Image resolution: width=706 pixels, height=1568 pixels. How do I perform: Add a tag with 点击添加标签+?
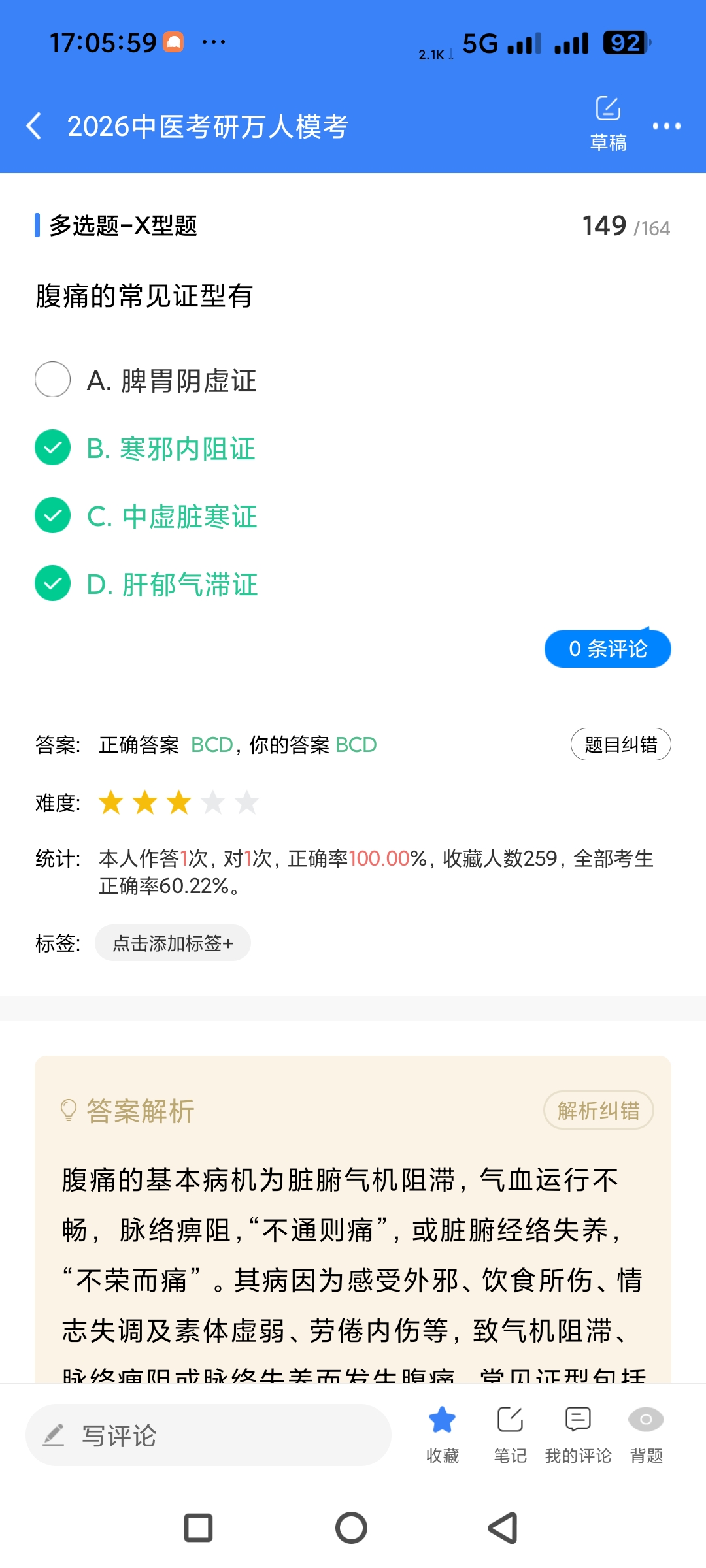(173, 943)
